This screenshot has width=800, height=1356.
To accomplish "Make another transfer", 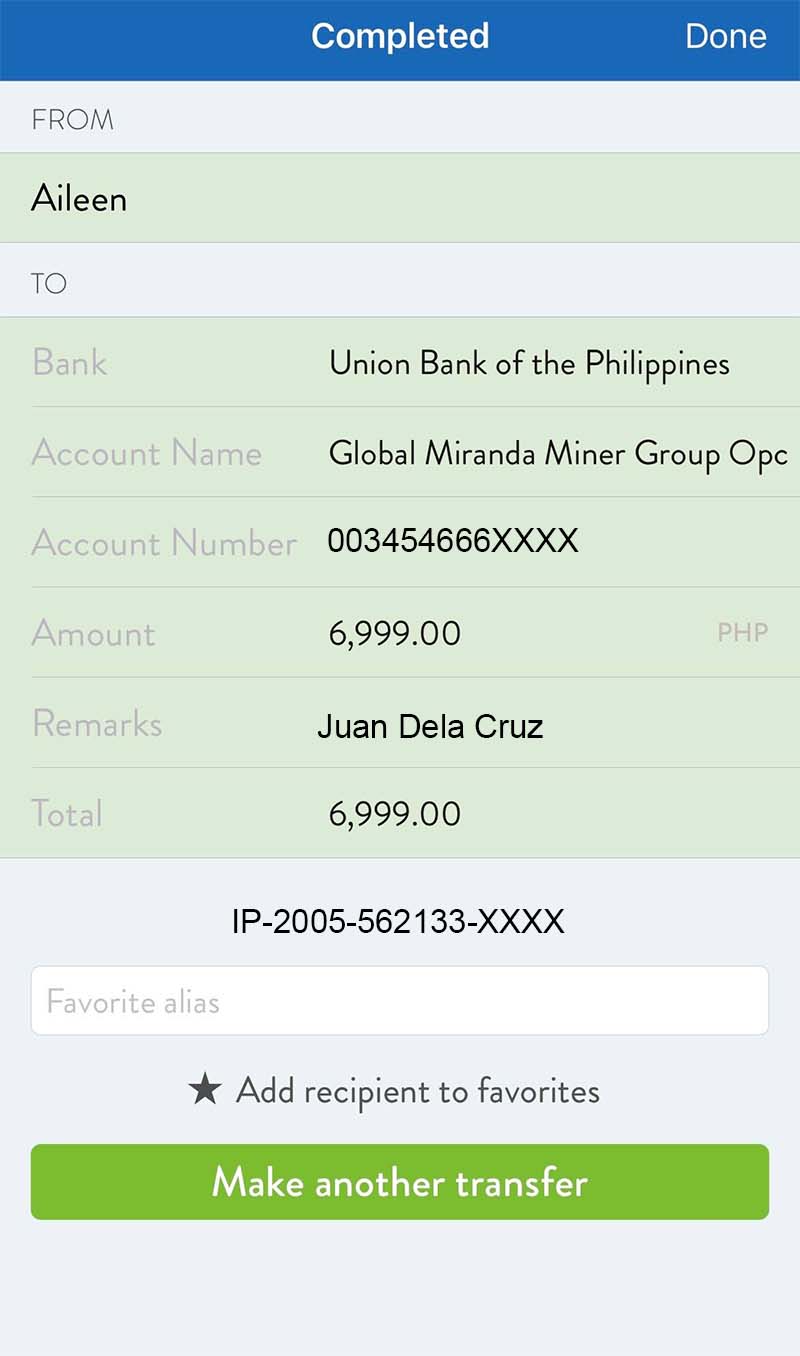I will 400,1182.
